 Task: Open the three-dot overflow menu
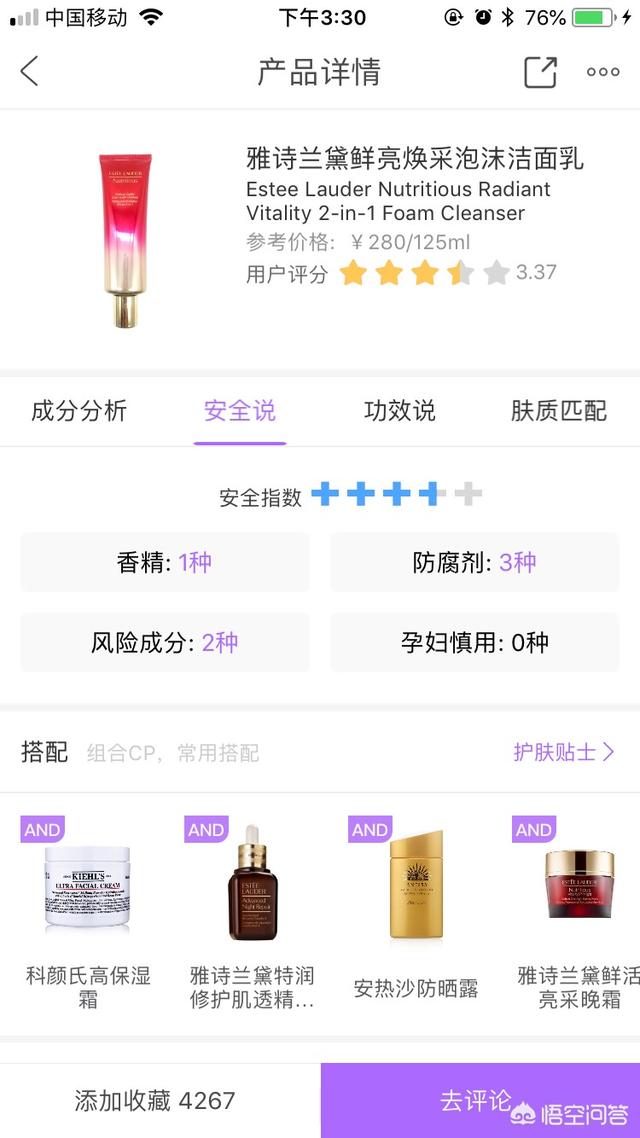(x=603, y=72)
